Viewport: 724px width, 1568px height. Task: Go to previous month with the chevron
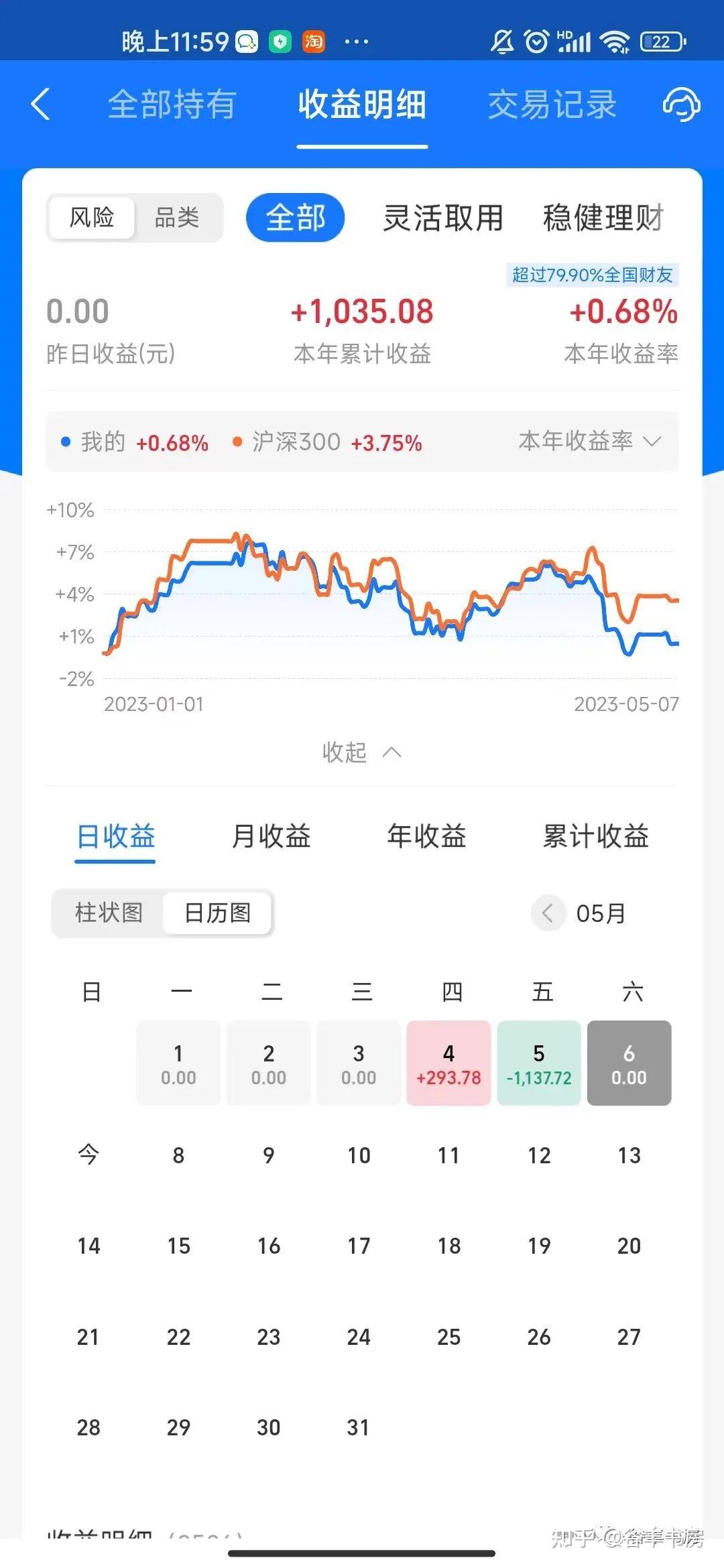[548, 913]
